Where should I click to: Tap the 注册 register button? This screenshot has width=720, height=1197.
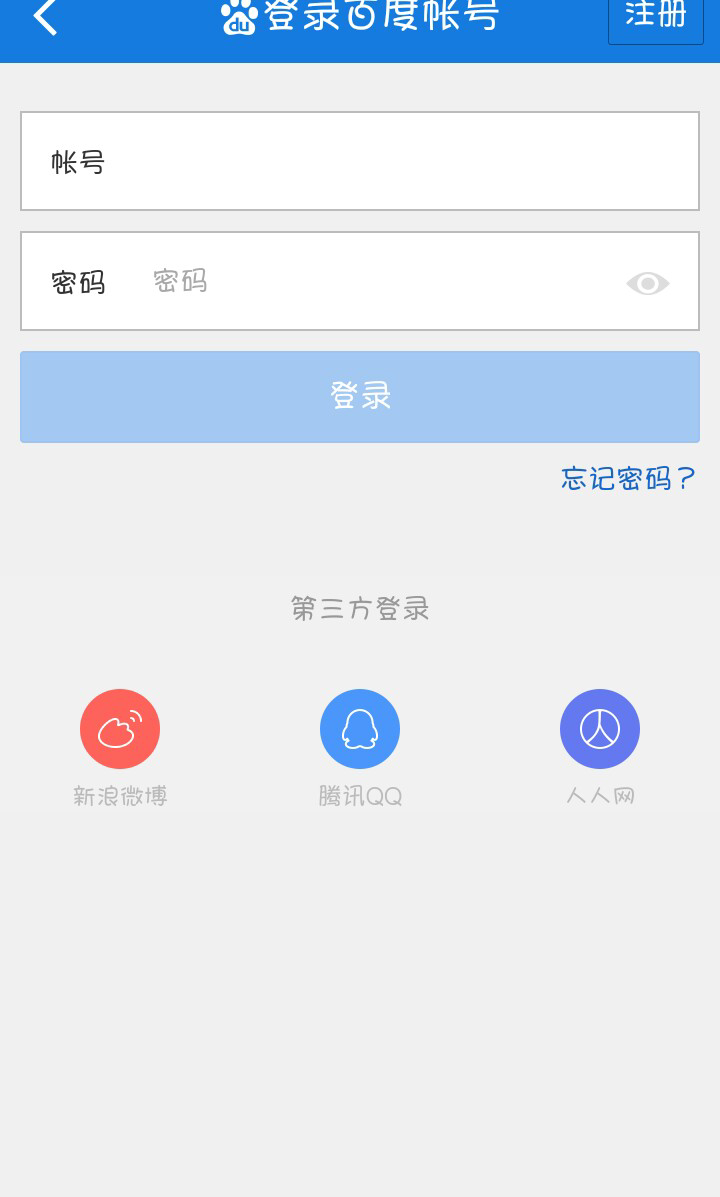(656, 15)
